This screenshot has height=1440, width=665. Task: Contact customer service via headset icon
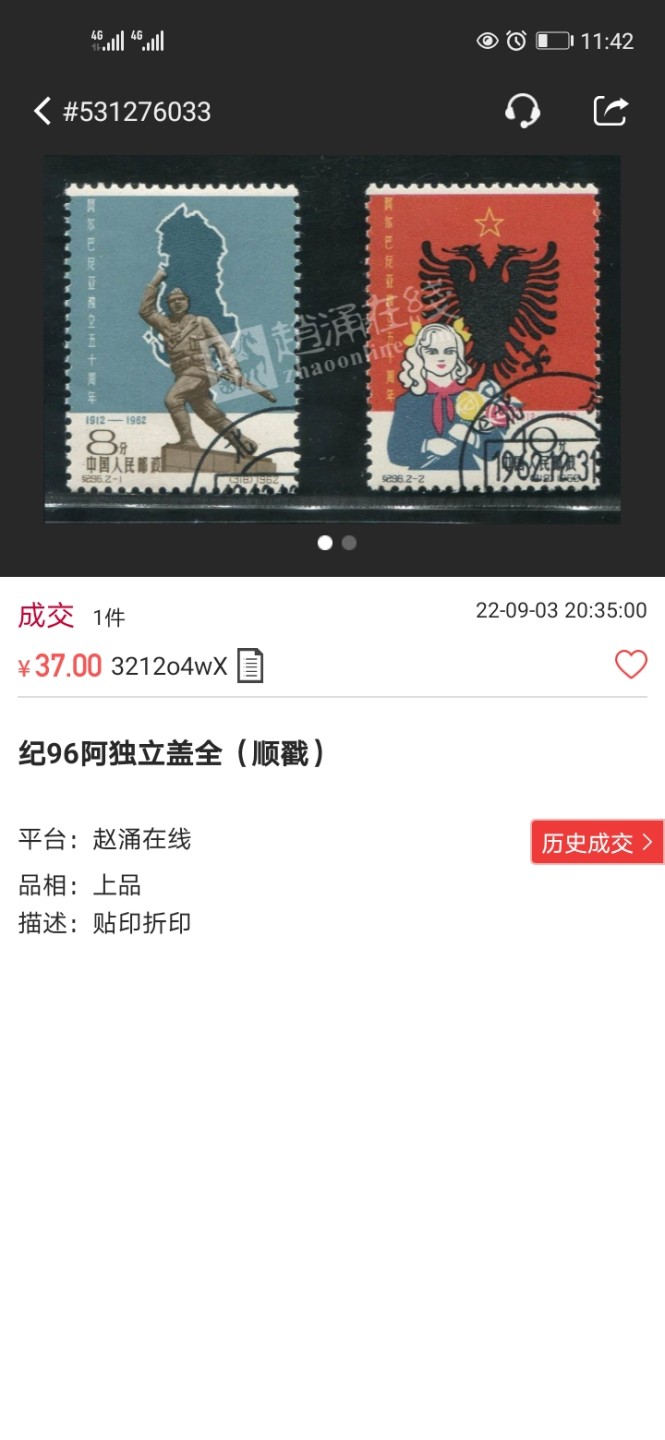coord(522,110)
